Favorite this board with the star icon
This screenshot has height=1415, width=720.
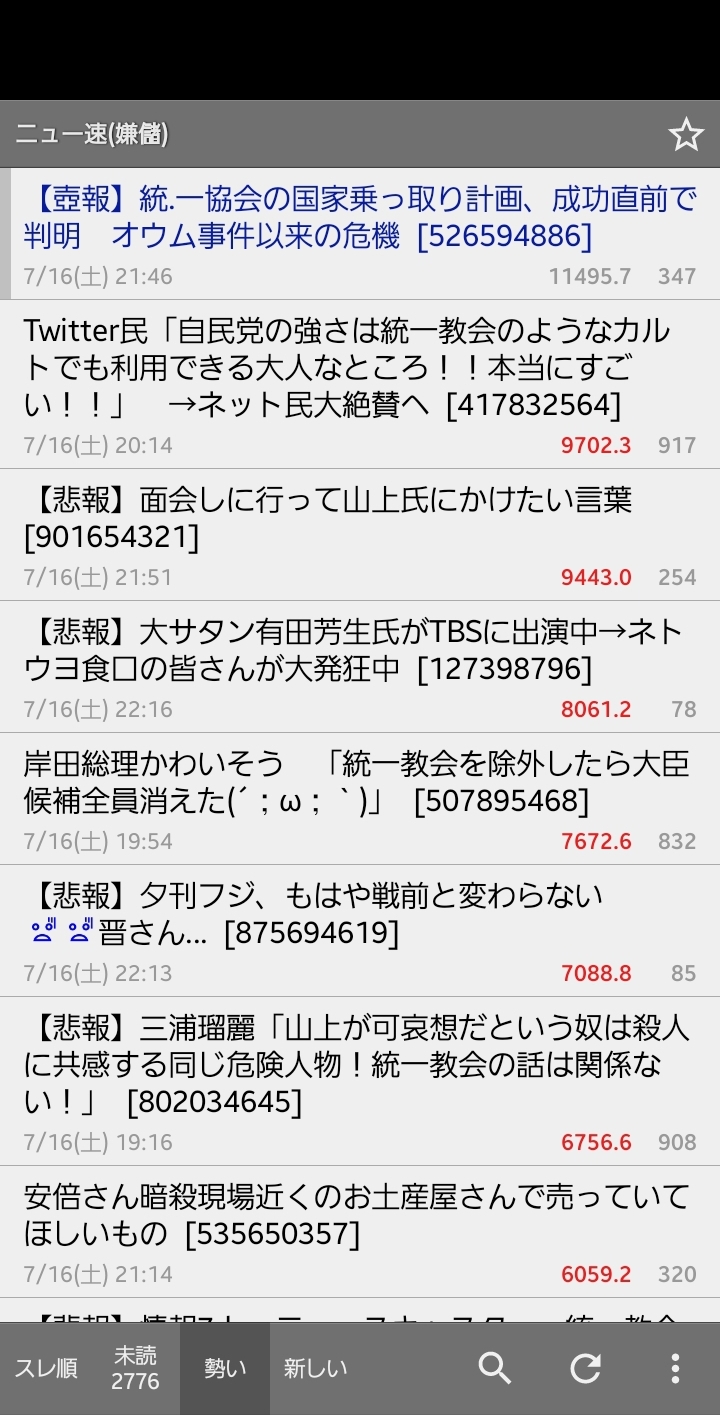click(x=686, y=134)
